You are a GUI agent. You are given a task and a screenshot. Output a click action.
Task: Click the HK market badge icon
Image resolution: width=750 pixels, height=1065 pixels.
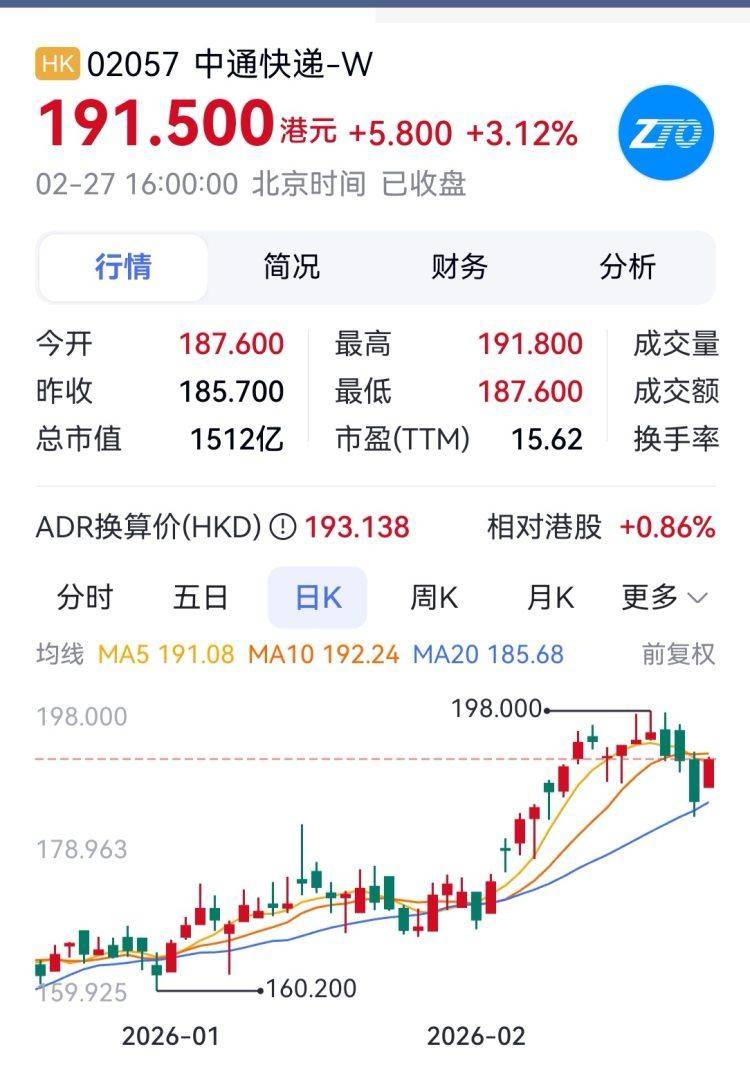pos(57,63)
